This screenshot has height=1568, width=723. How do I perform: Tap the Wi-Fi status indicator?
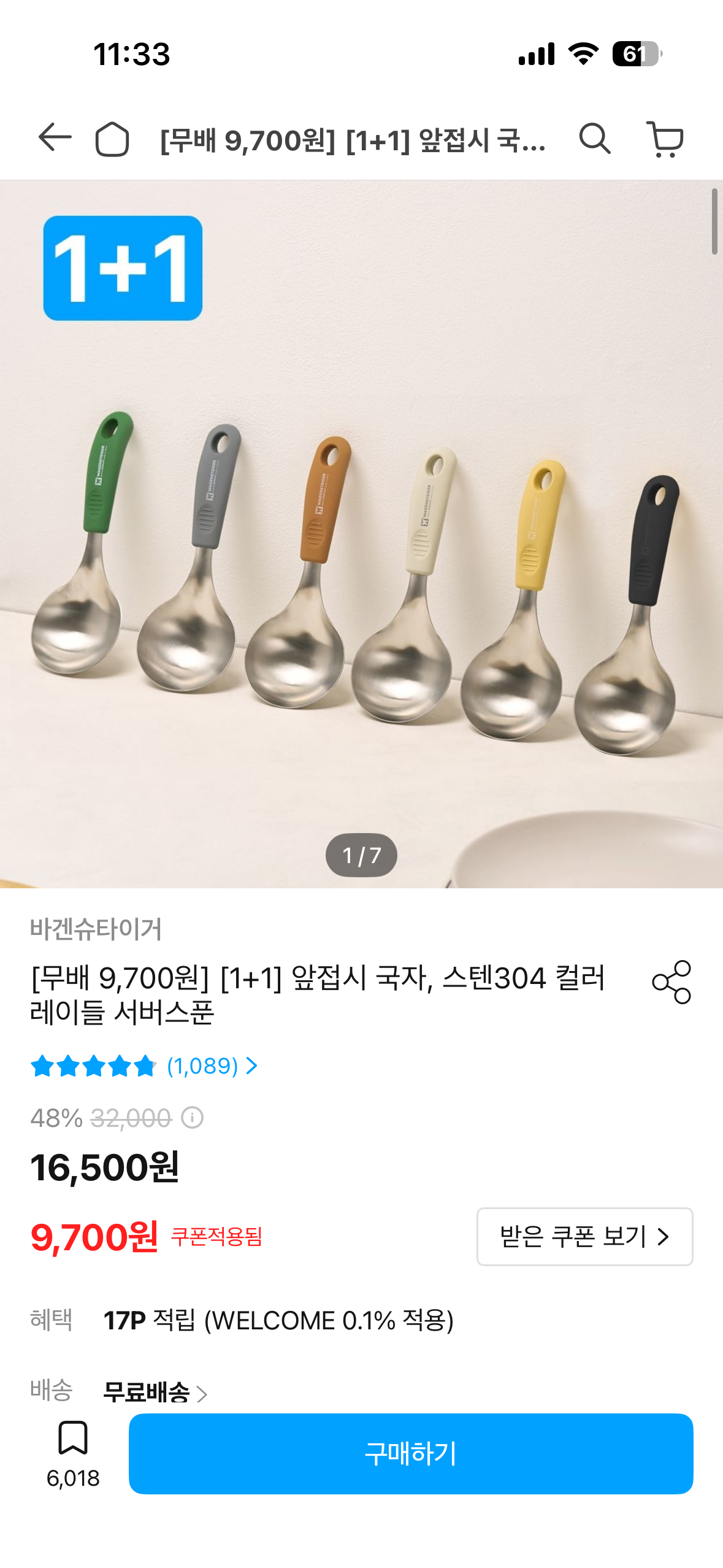(583, 54)
